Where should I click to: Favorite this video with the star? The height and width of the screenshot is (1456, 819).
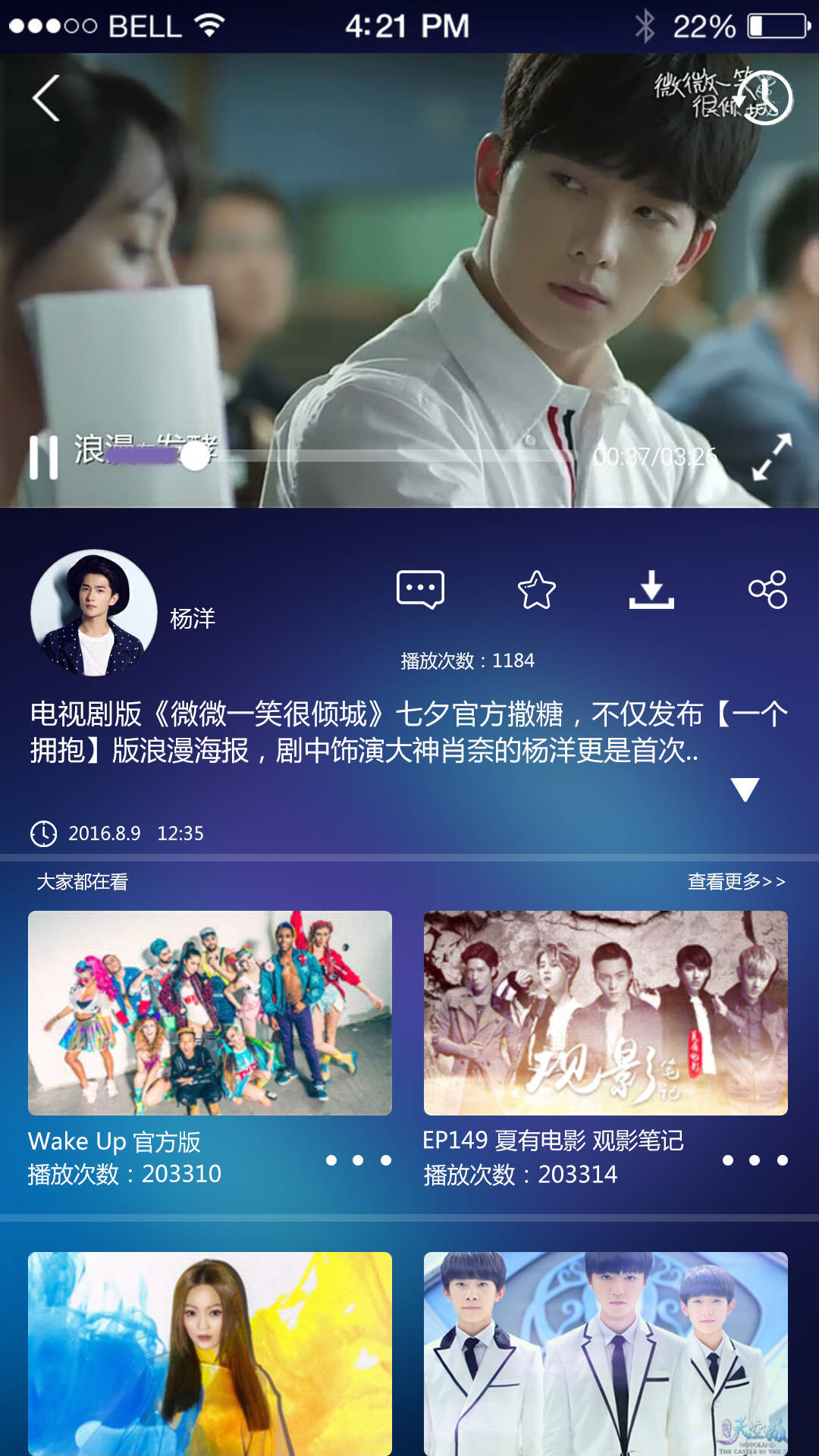536,589
